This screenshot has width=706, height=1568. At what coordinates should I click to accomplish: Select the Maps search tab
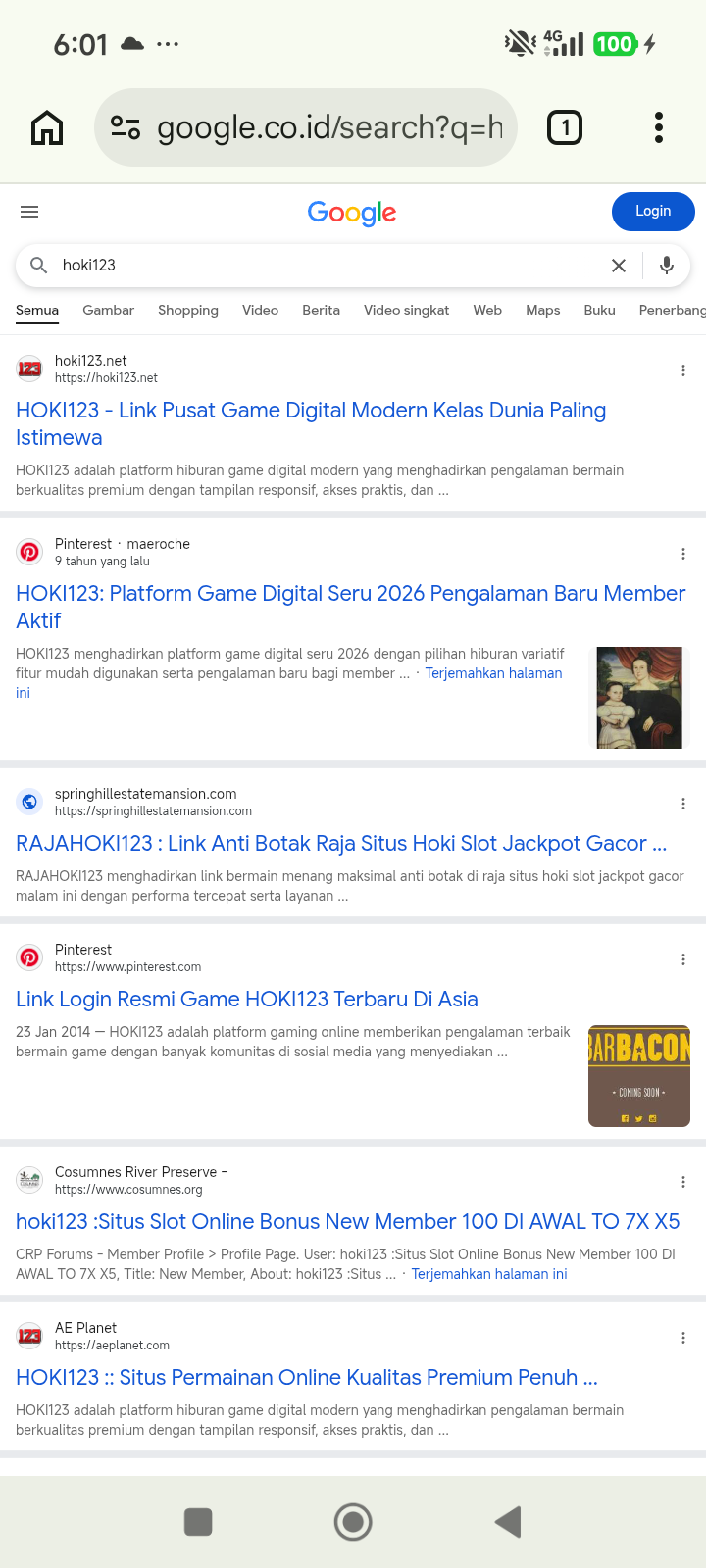coord(542,310)
